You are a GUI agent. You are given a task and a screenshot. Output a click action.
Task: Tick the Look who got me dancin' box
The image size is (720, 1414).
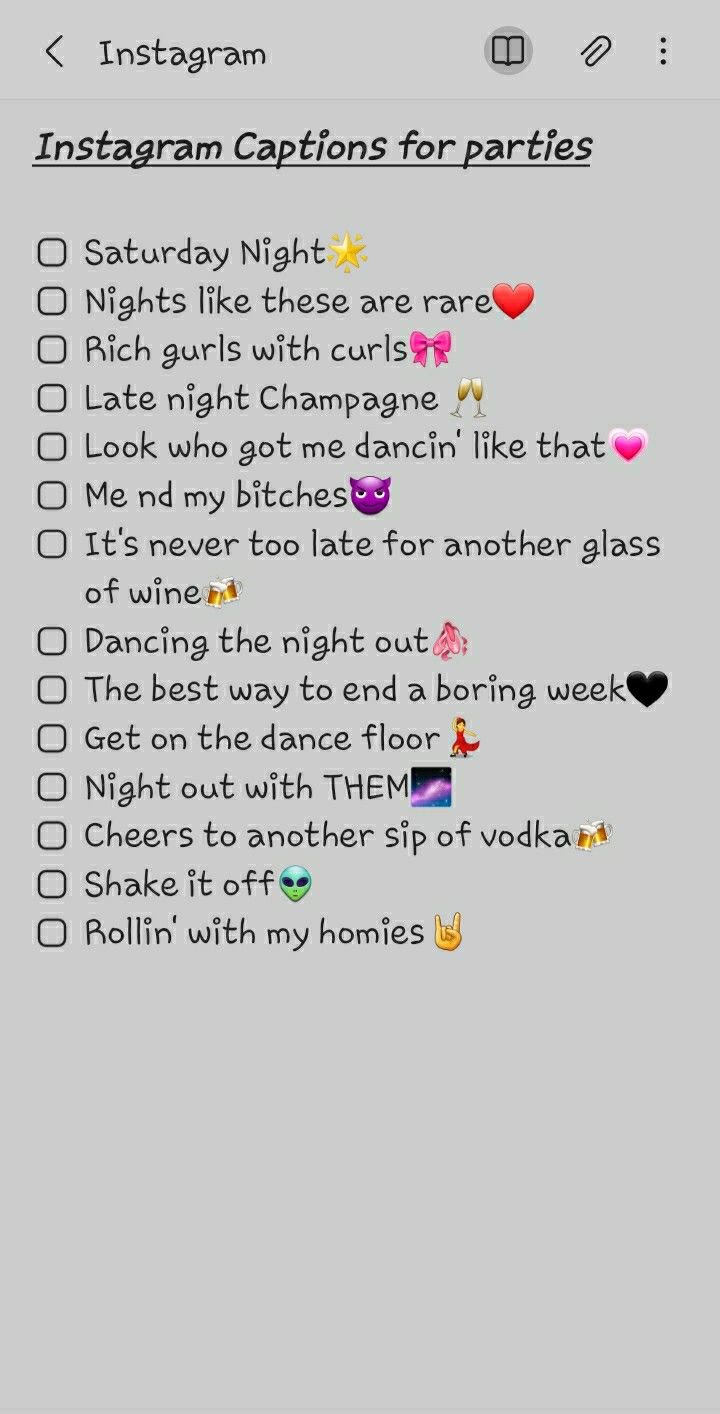(52, 447)
